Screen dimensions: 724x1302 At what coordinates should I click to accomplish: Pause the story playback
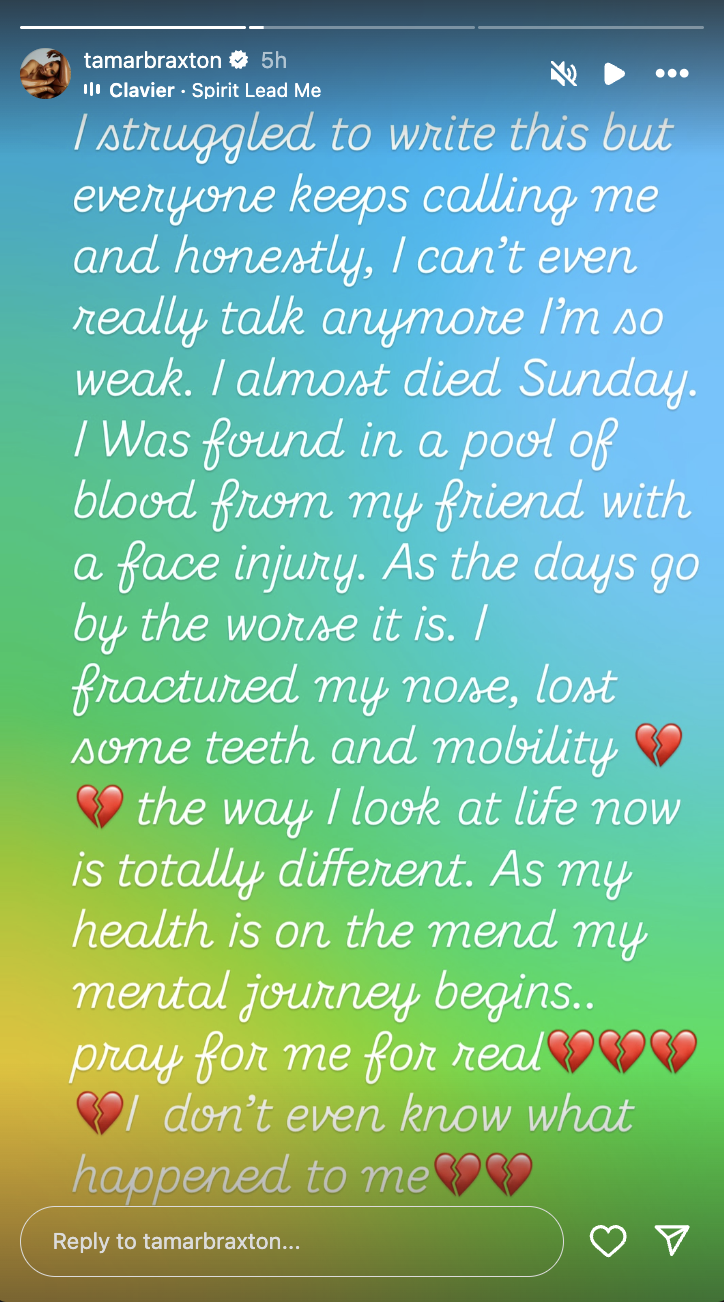tap(614, 73)
